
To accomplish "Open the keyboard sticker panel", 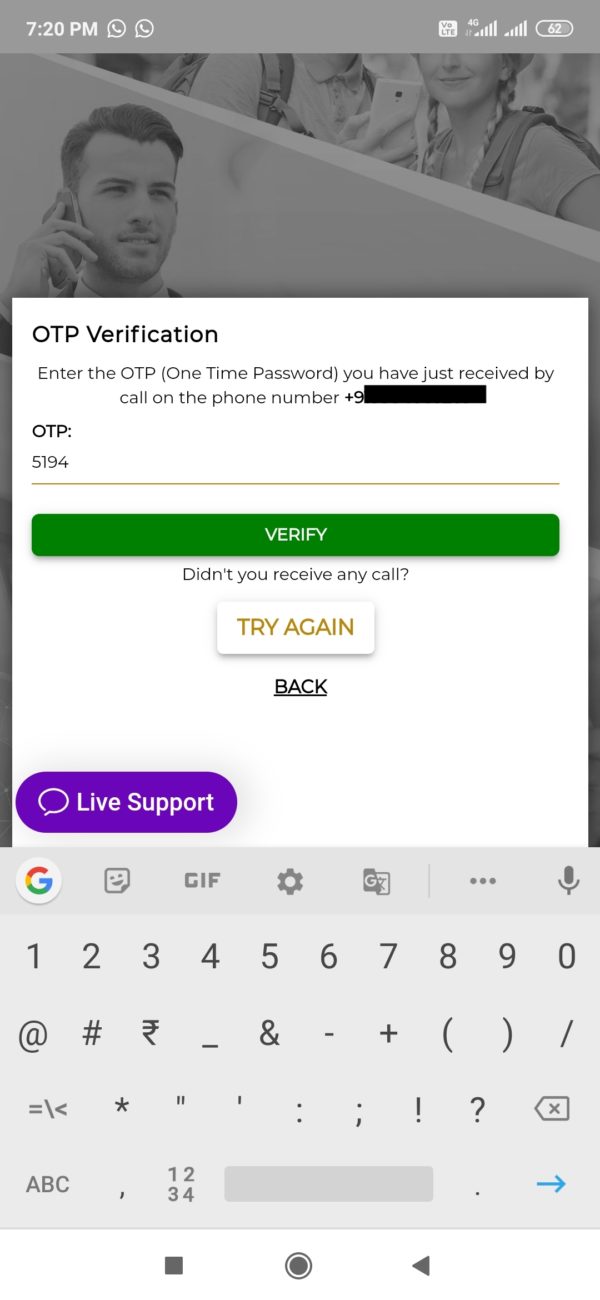I will (117, 881).
